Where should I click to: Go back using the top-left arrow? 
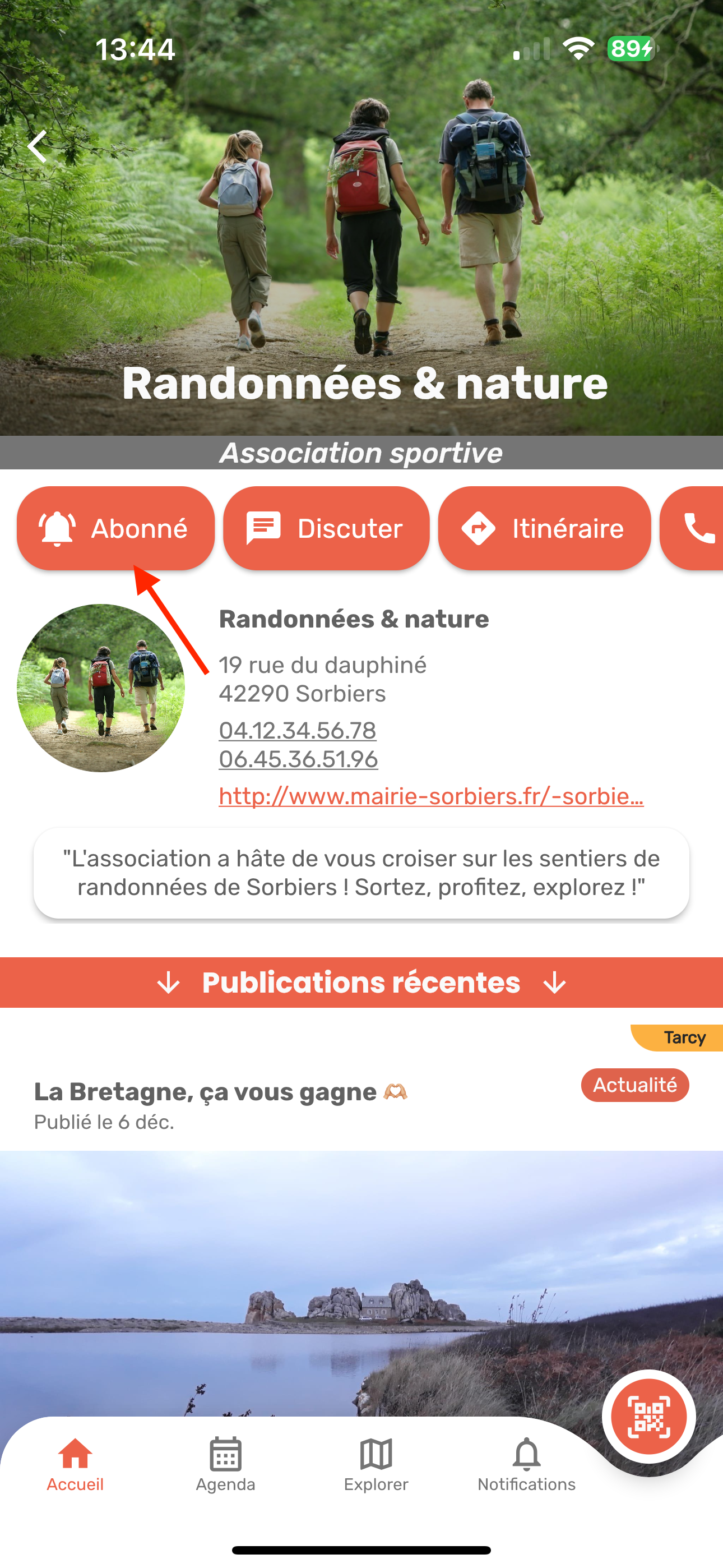pyautogui.click(x=38, y=147)
